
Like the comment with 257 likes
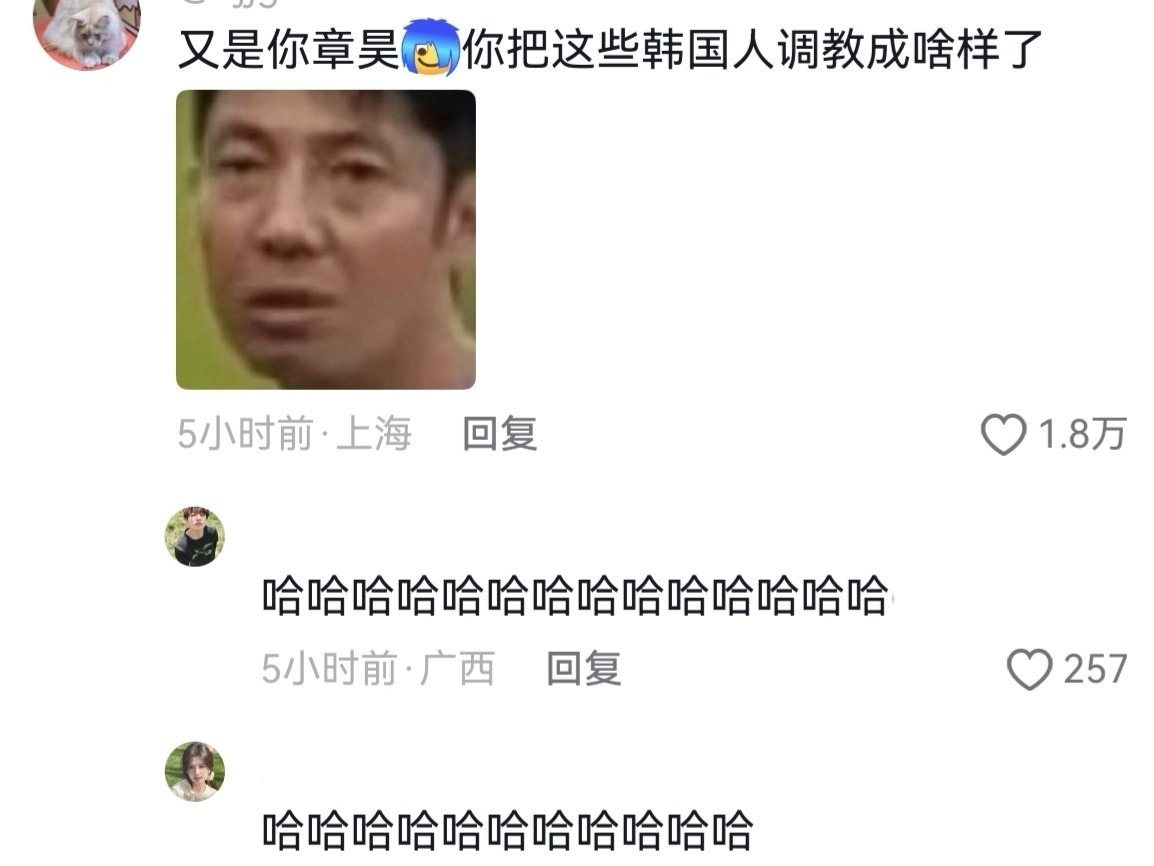coord(1029,669)
